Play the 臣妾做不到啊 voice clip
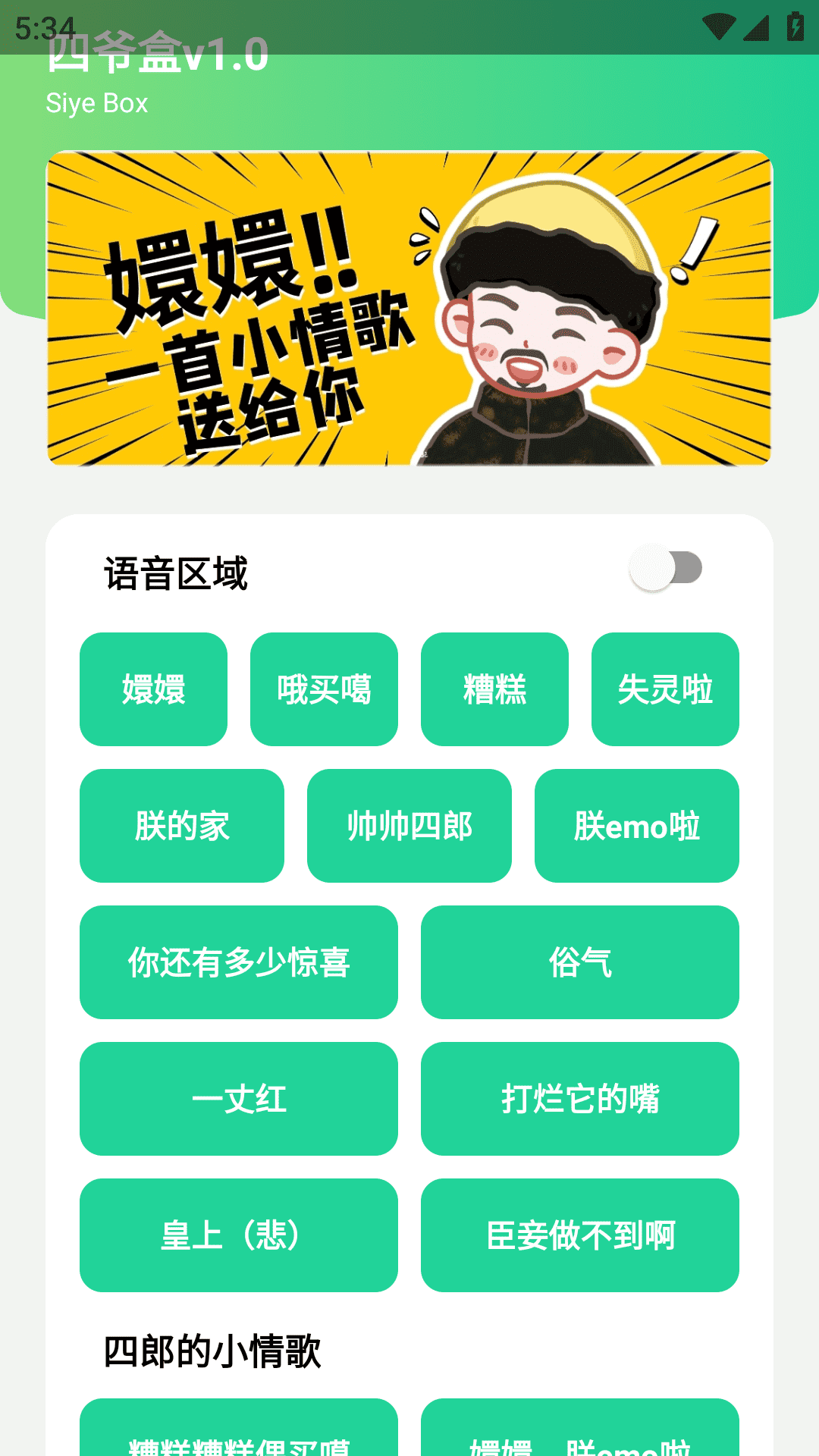The image size is (819, 1456). pyautogui.click(x=580, y=1235)
